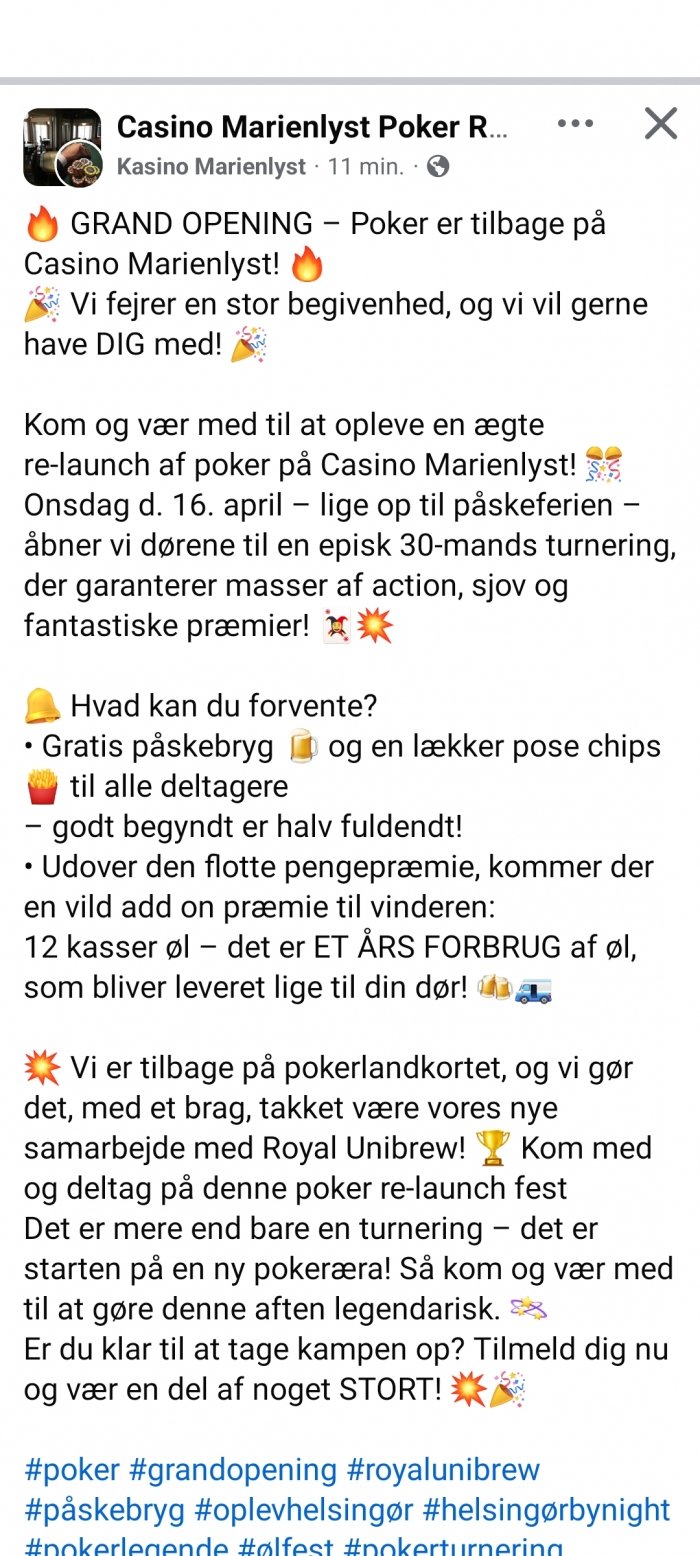700x1556 pixels.
Task: Open Casino Marienlyst Poker group title
Action: coord(312,127)
